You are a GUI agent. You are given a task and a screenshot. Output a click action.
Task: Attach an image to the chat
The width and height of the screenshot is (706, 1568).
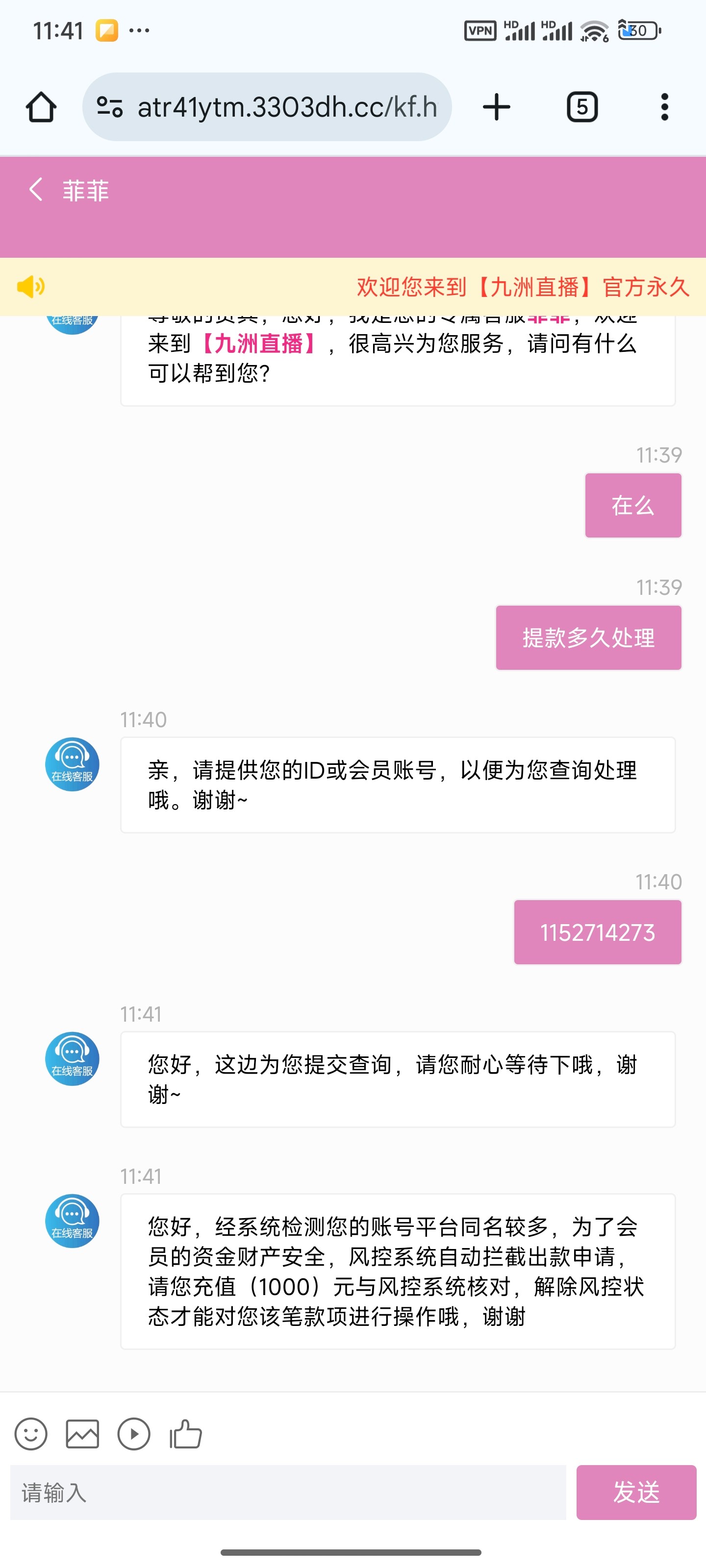(82, 1433)
